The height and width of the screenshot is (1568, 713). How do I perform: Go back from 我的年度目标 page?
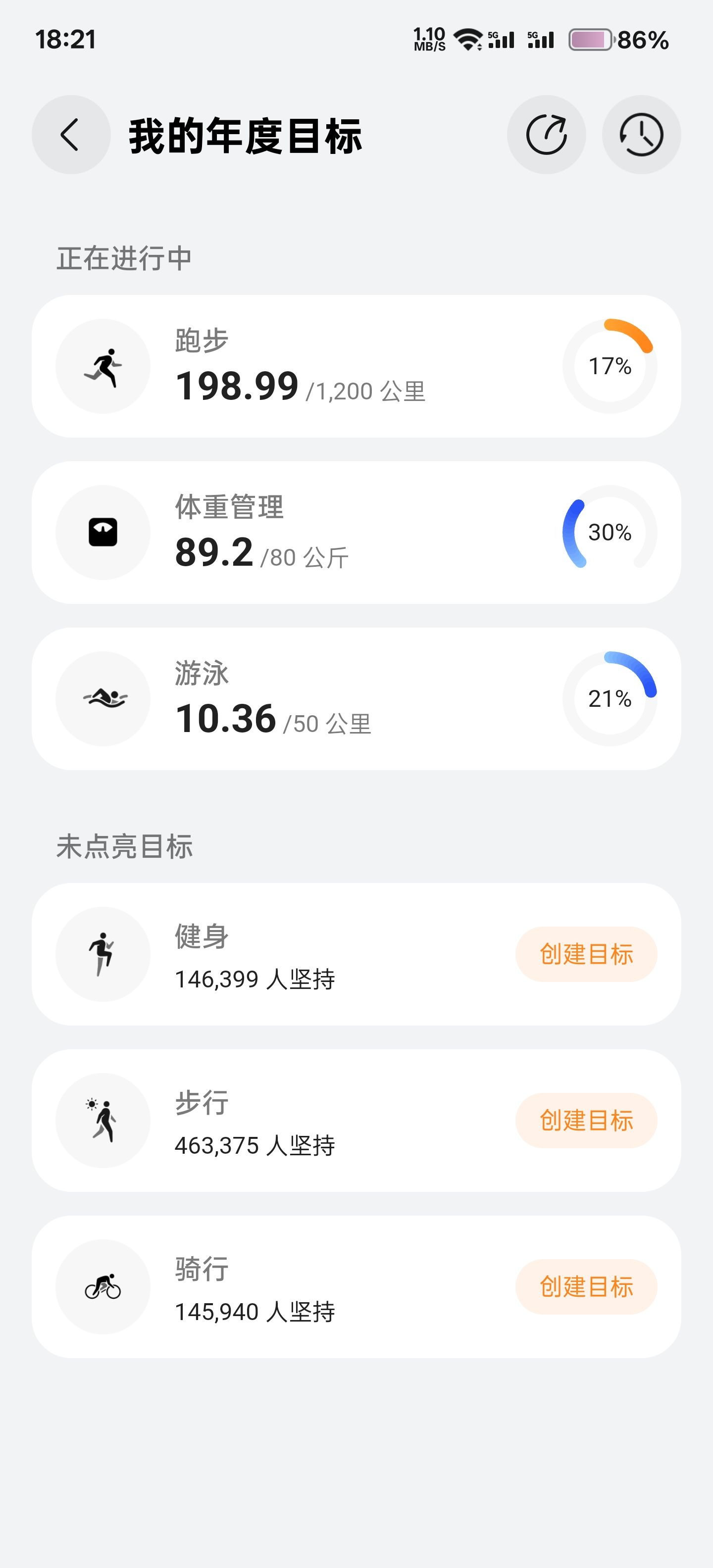click(x=71, y=135)
